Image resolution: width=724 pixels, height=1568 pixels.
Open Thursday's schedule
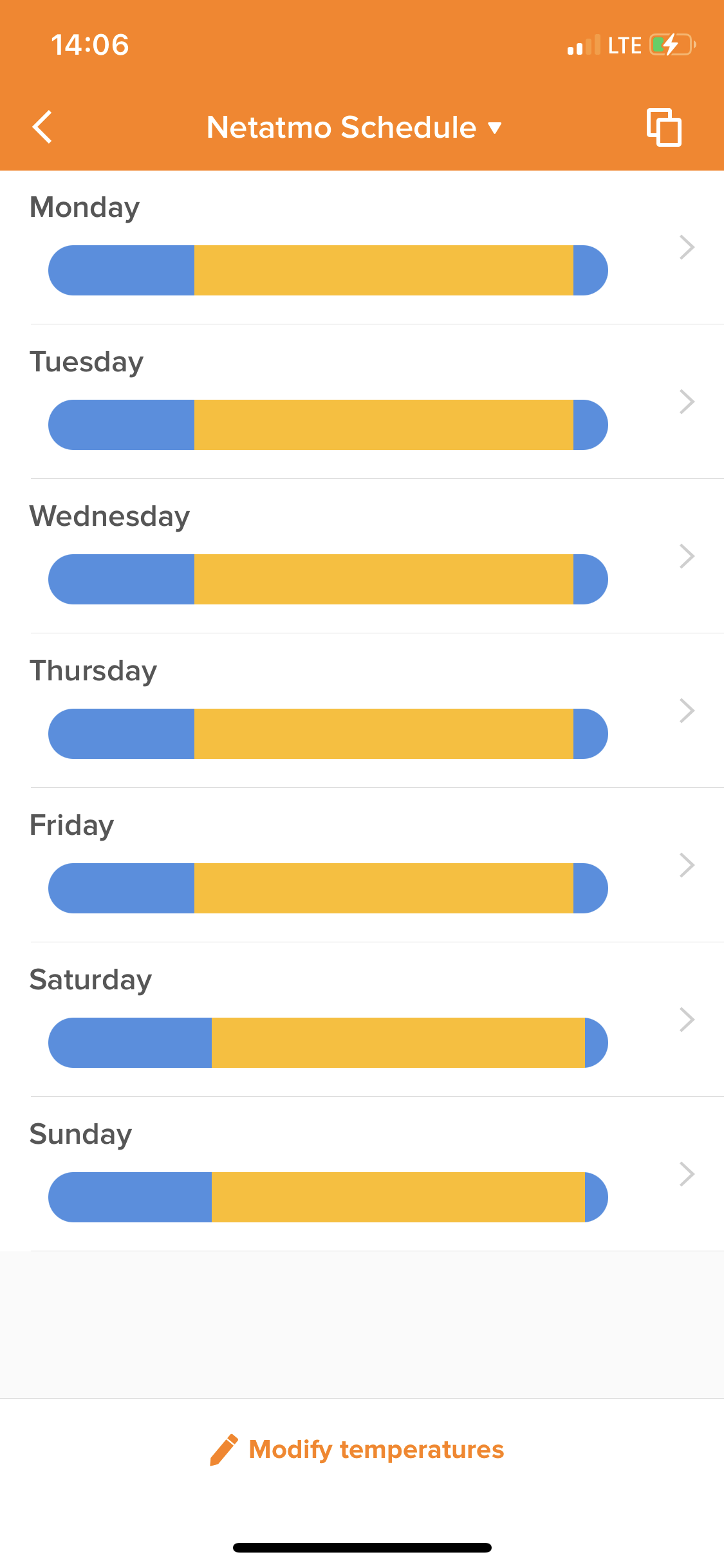pyautogui.click(x=362, y=711)
